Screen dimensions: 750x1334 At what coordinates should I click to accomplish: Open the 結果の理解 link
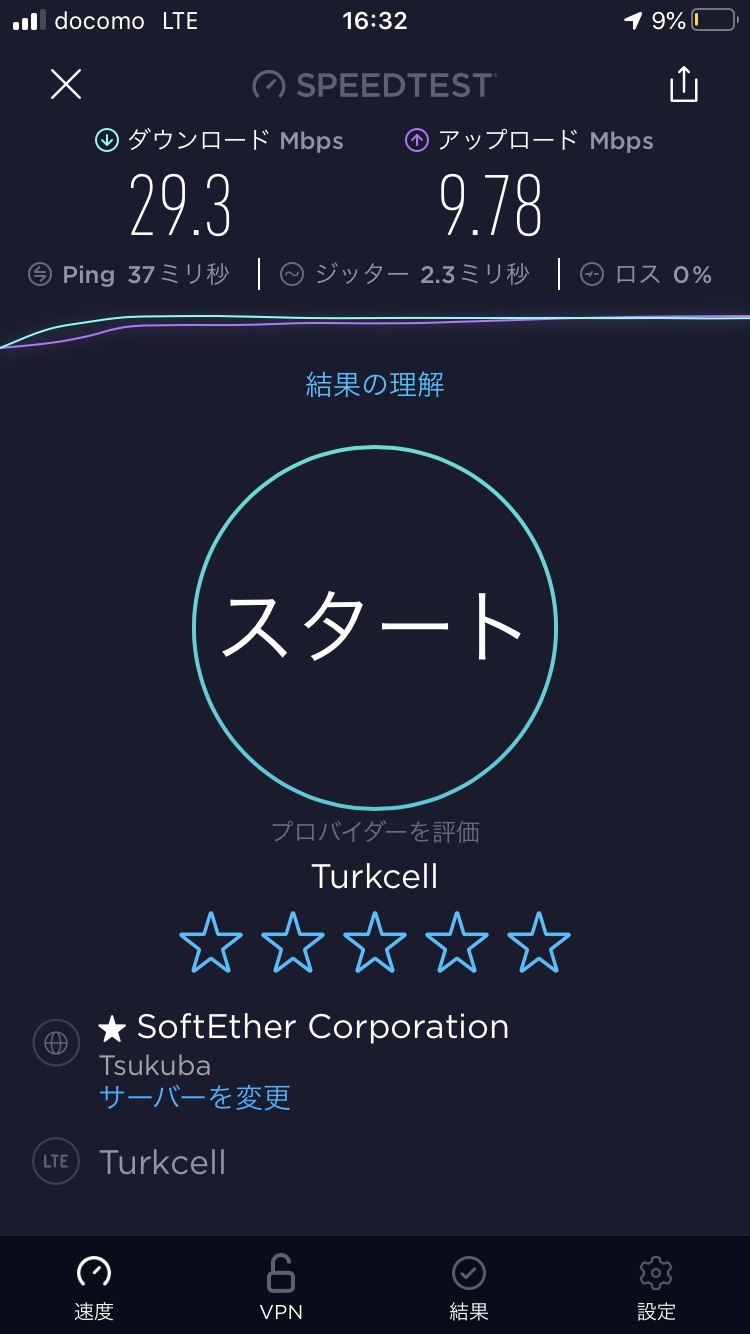(375, 385)
